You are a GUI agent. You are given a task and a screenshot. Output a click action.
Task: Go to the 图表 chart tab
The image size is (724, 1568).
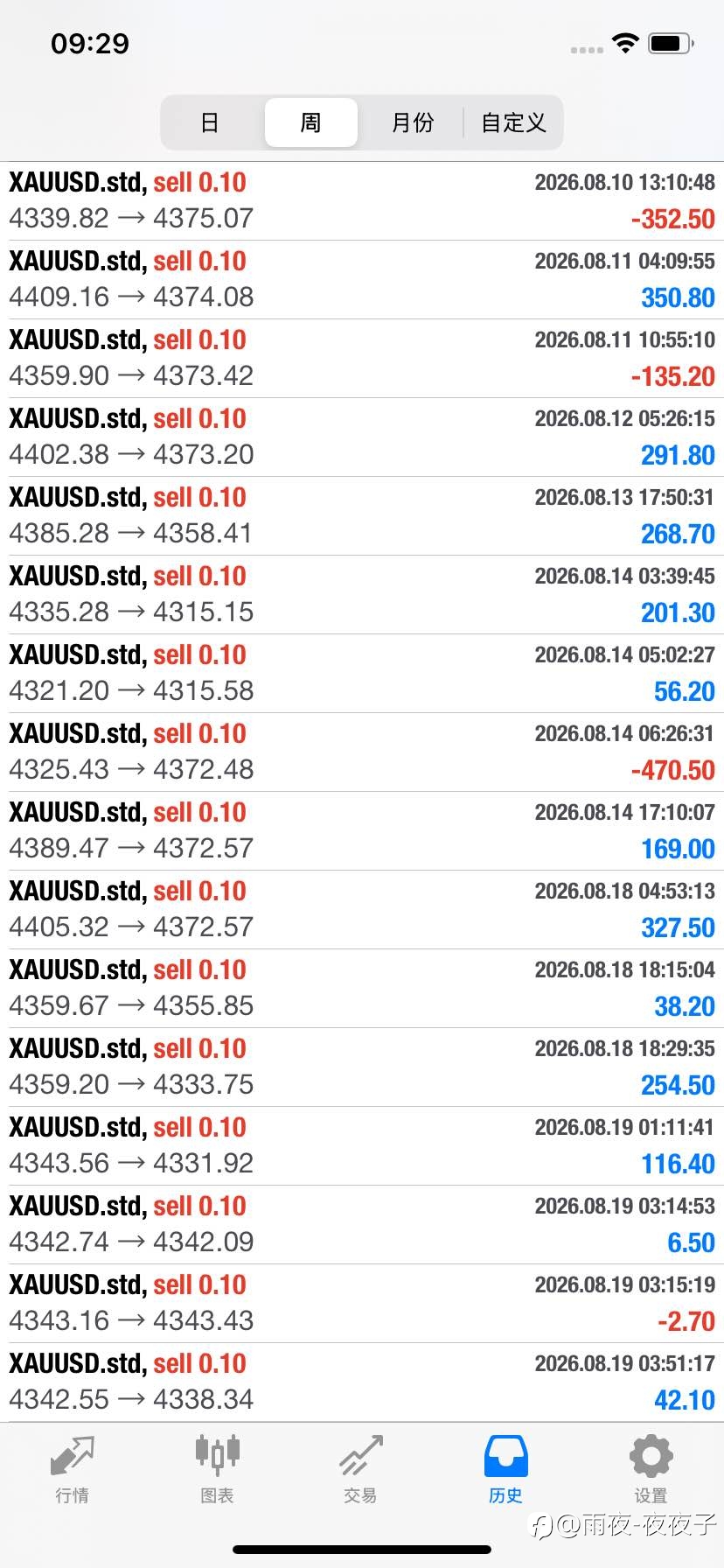(x=217, y=1470)
